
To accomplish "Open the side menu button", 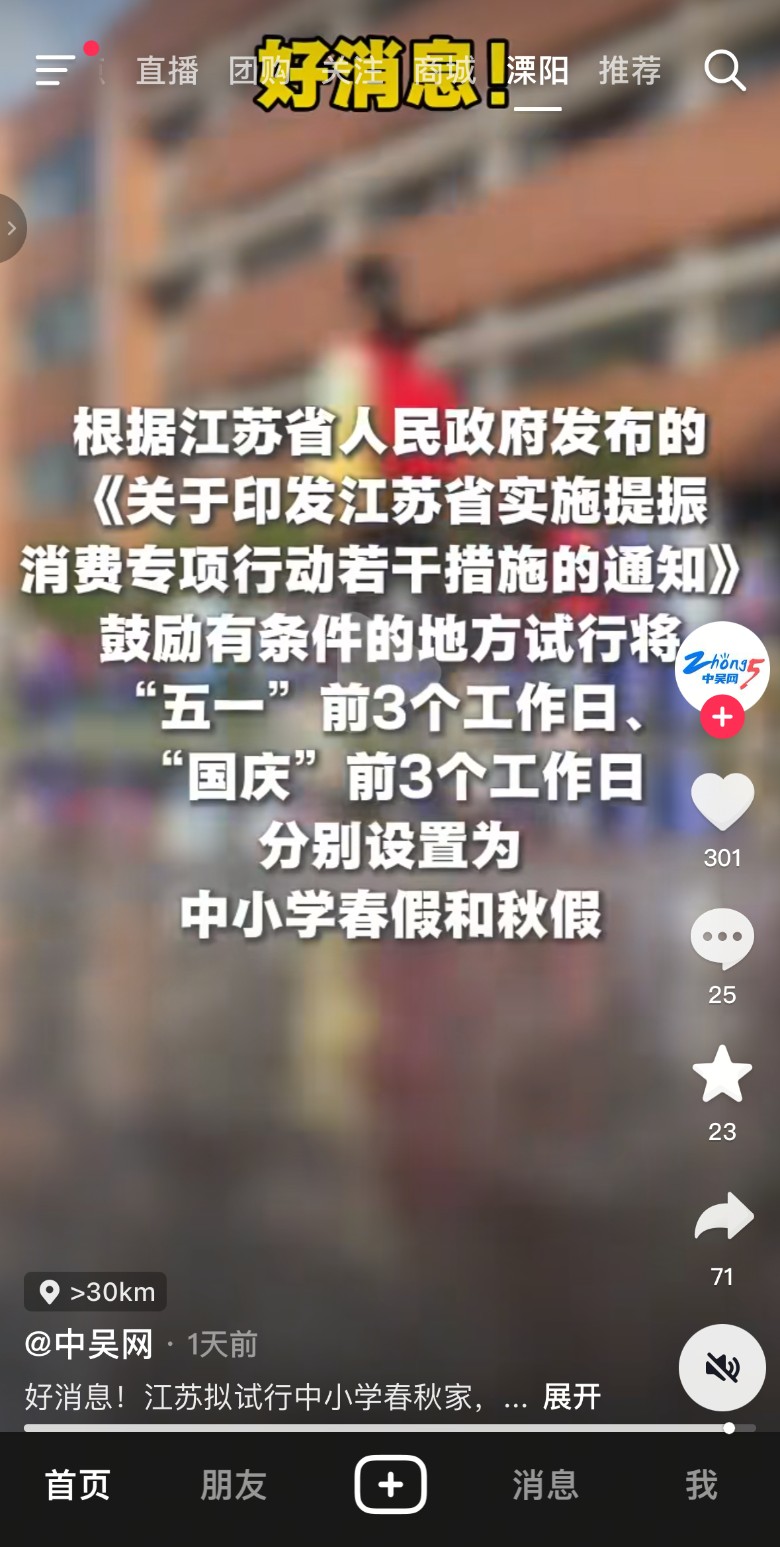I will (x=56, y=69).
